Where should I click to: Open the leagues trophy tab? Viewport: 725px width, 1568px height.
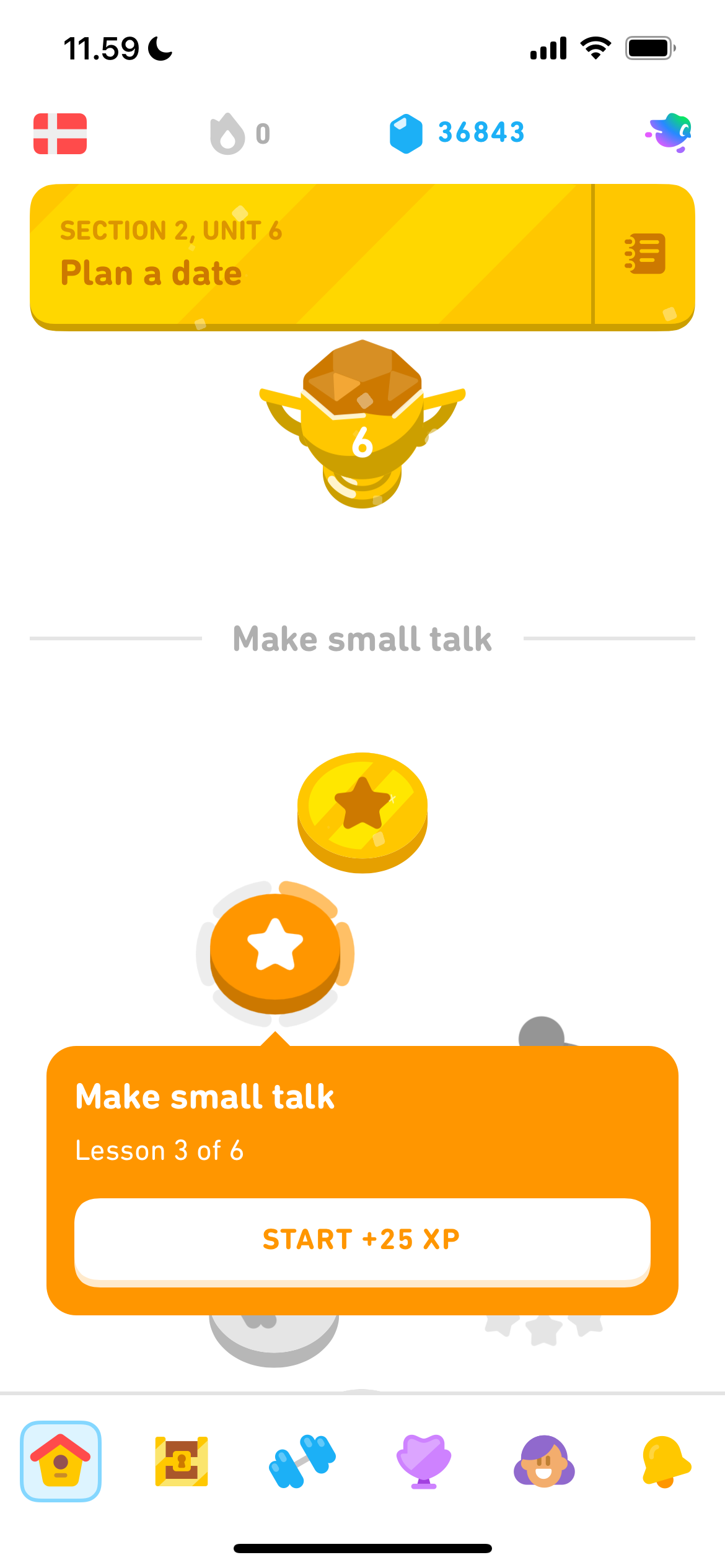pyautogui.click(x=424, y=1461)
